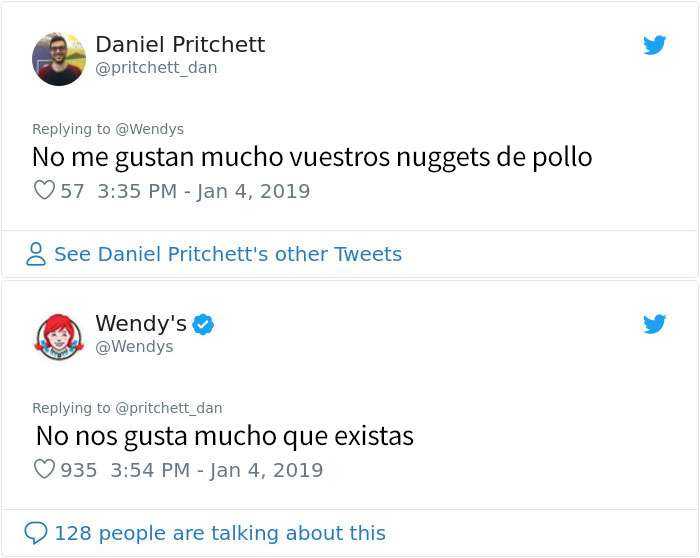
Task: Like Wendy's reply tweet with the heart
Action: (x=44, y=469)
